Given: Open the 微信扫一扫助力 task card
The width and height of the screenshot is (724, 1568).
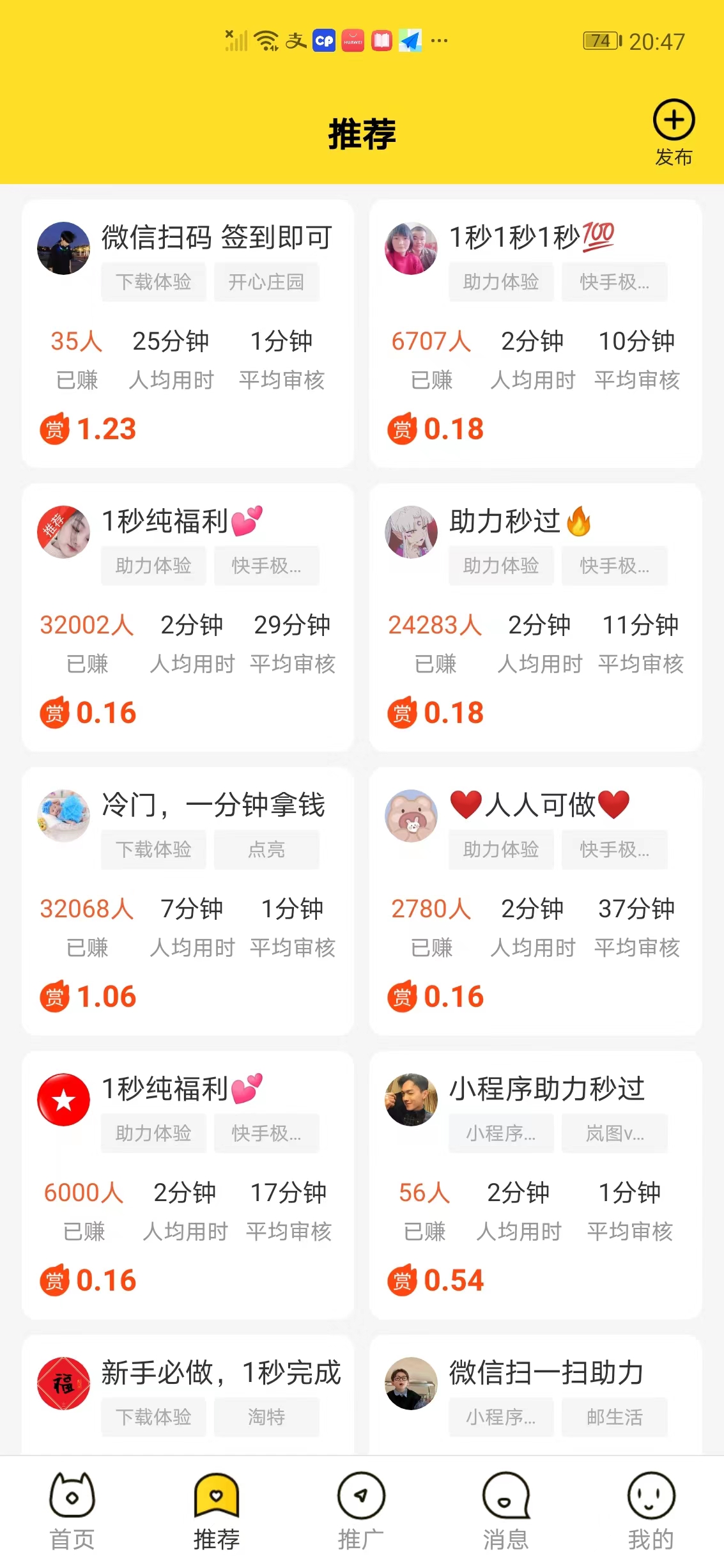Looking at the screenshot, I should click(535, 1395).
